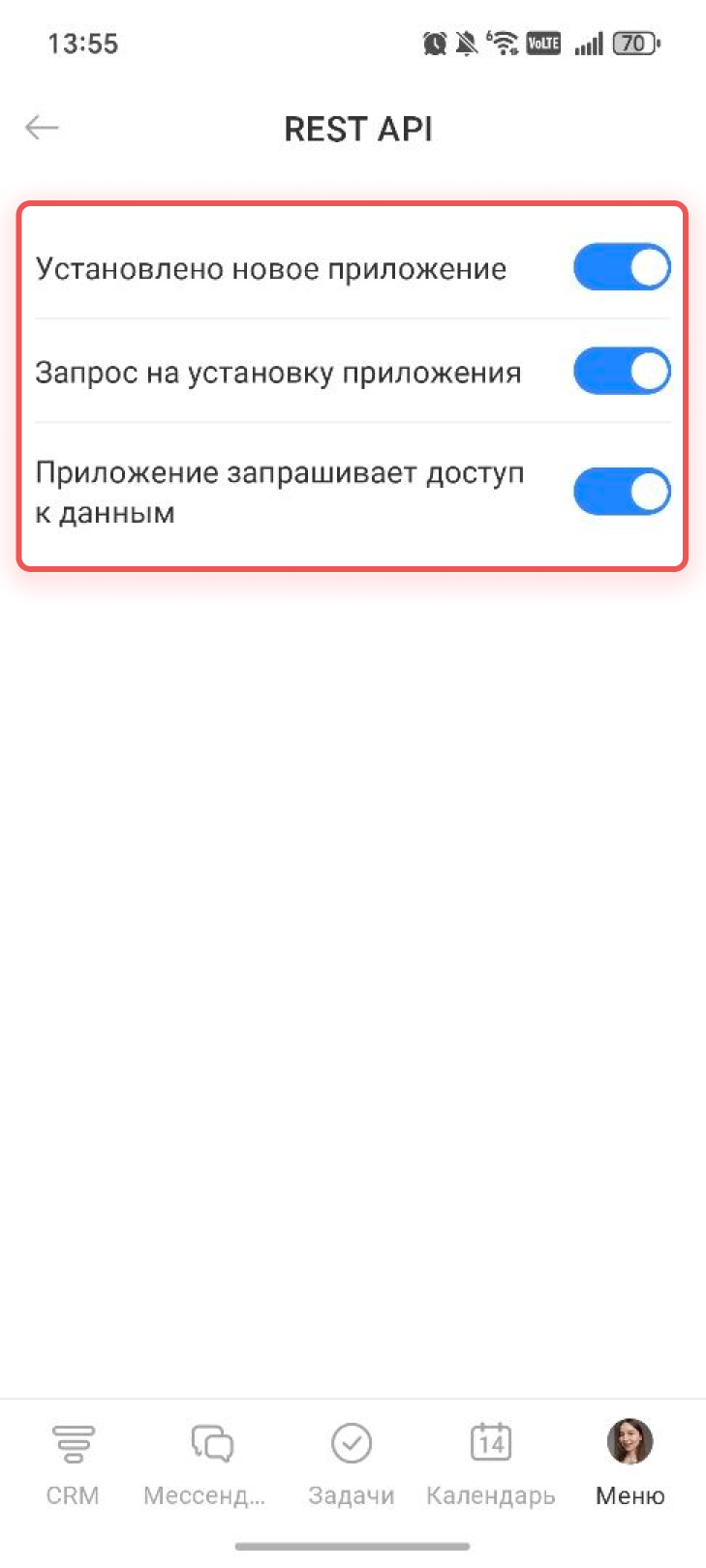Toggle off 'Запрос на установку приложения'
706x1568 pixels.
coord(621,372)
